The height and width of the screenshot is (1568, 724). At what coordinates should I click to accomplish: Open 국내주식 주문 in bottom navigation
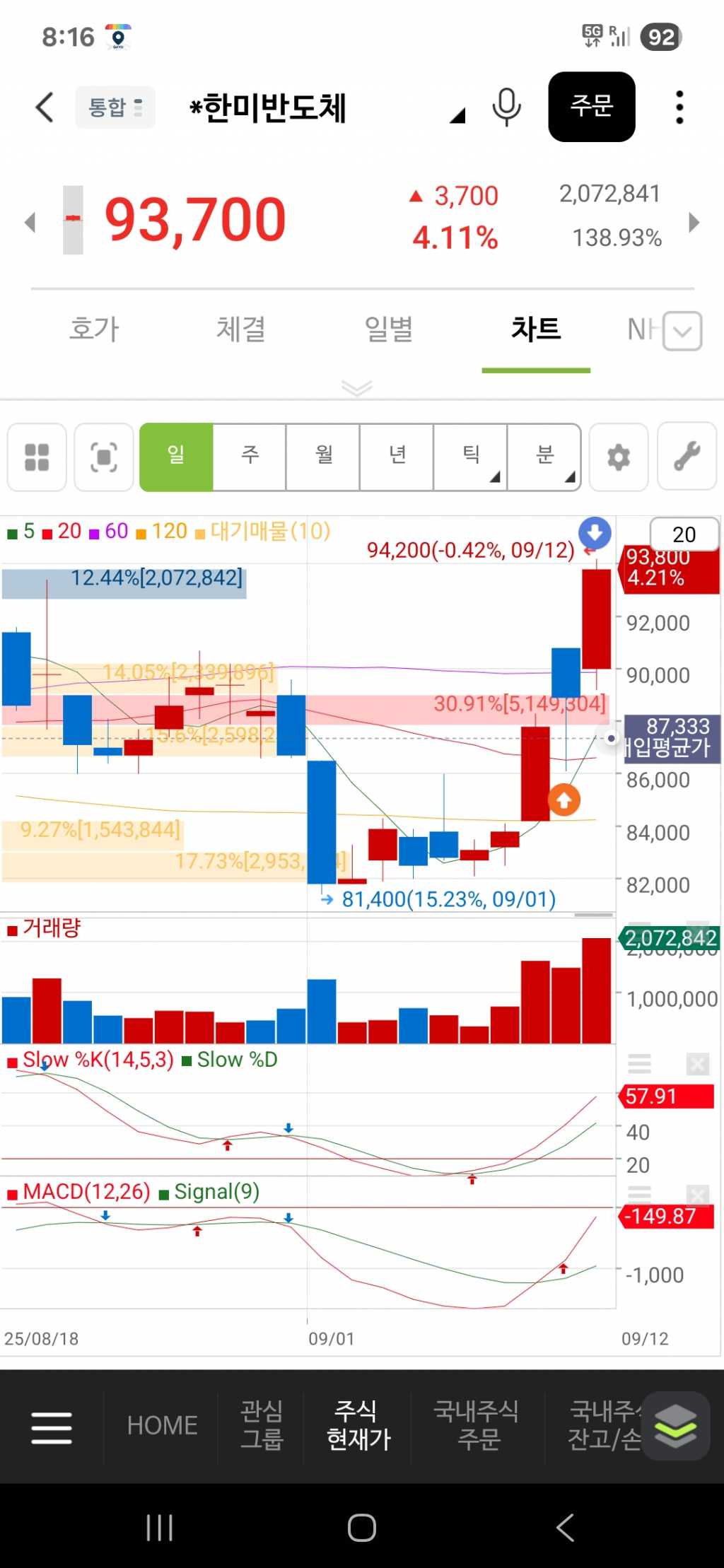pos(477,1425)
